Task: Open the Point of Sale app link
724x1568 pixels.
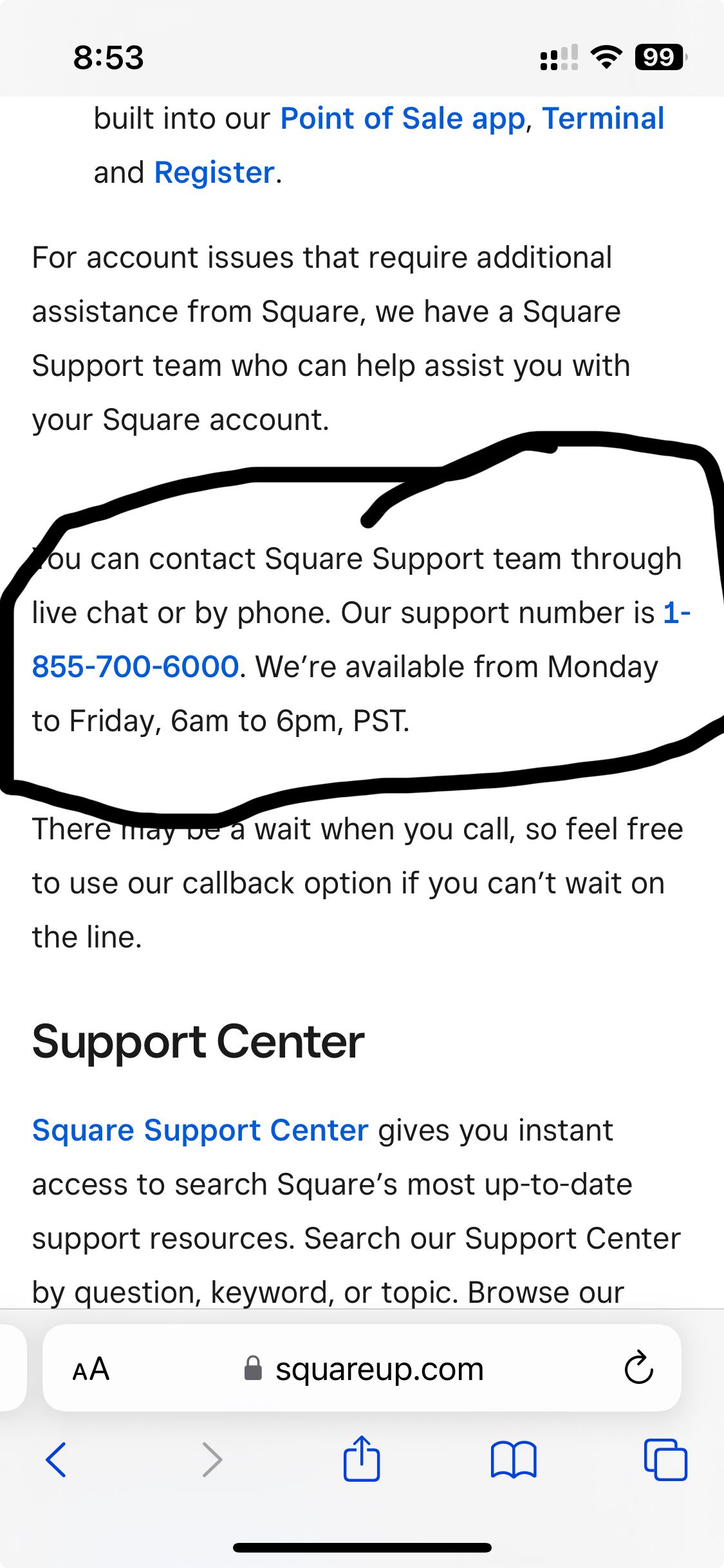Action: (402, 119)
